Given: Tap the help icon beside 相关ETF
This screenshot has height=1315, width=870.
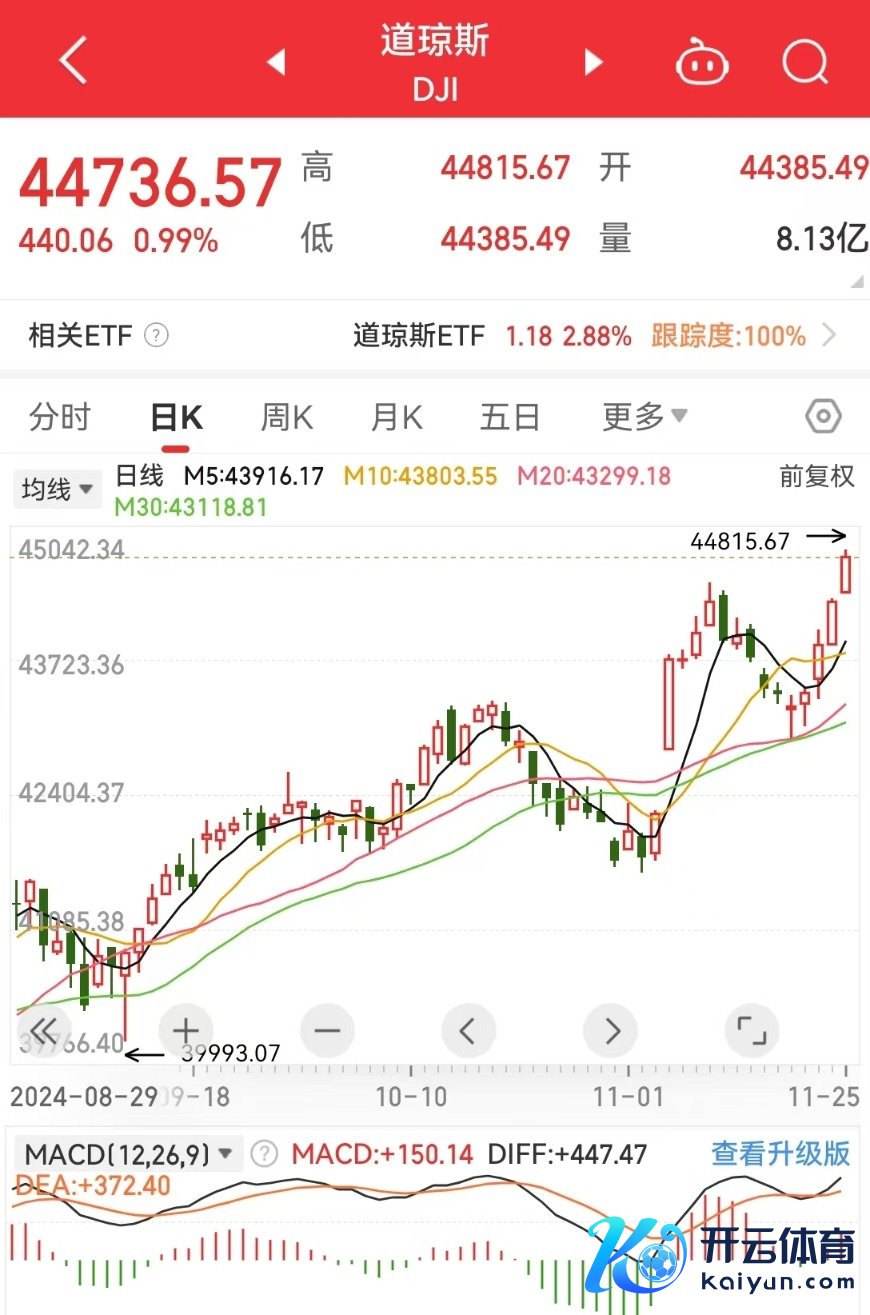Looking at the screenshot, I should [x=157, y=336].
